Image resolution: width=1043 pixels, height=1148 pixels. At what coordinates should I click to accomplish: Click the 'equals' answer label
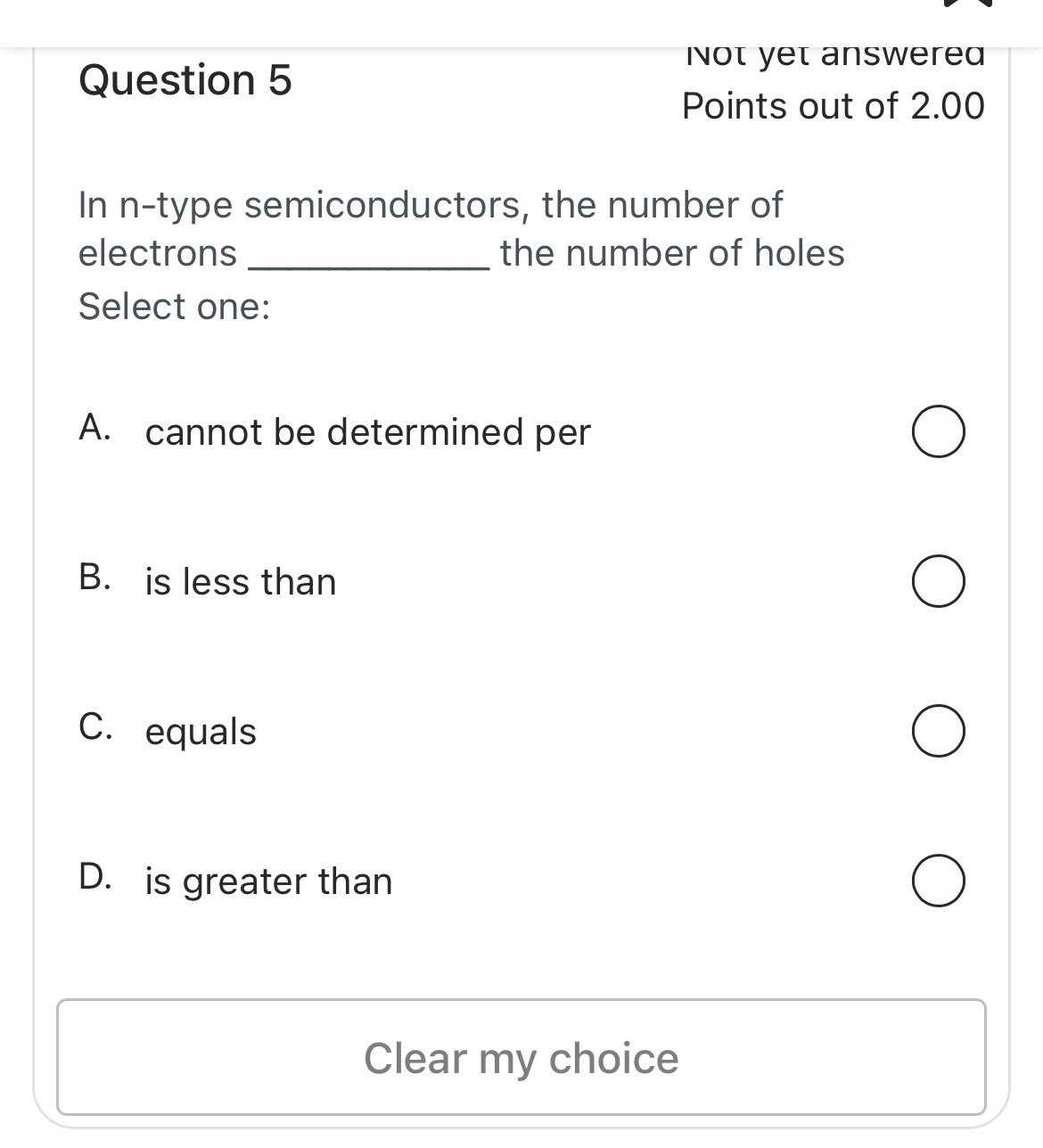coord(200,731)
